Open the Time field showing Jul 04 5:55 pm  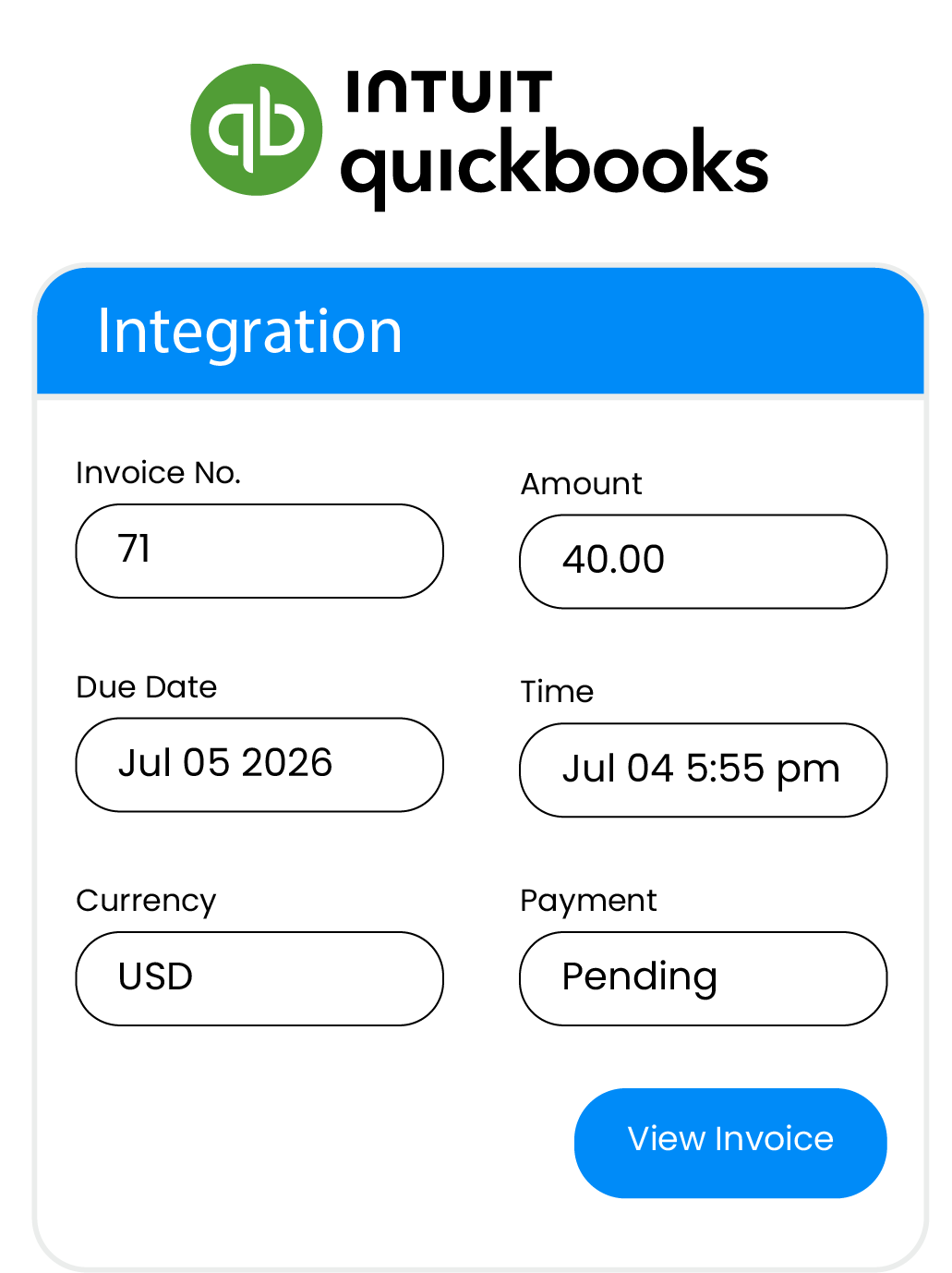pyautogui.click(x=703, y=770)
